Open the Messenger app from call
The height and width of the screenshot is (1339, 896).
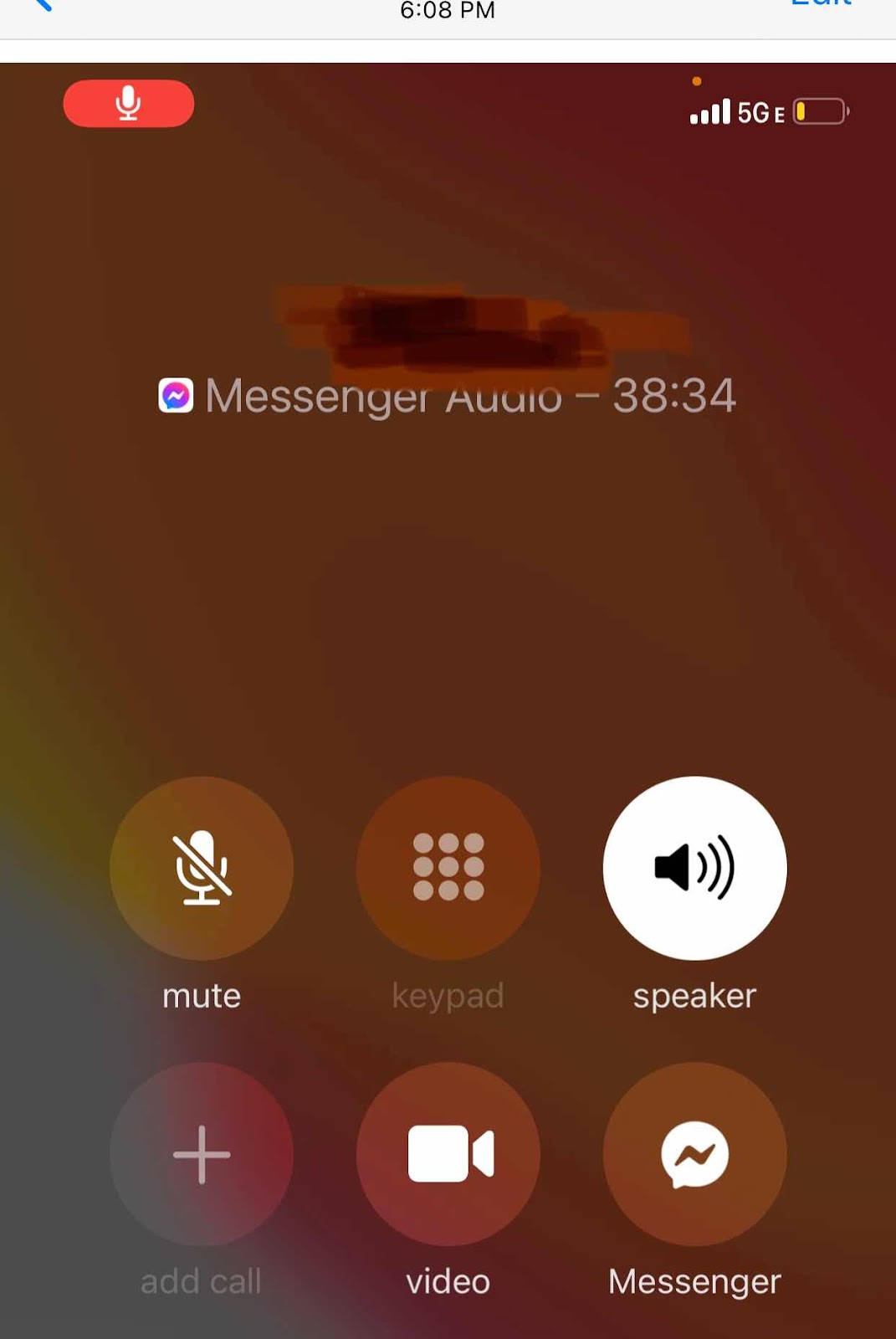pyautogui.click(x=694, y=1153)
